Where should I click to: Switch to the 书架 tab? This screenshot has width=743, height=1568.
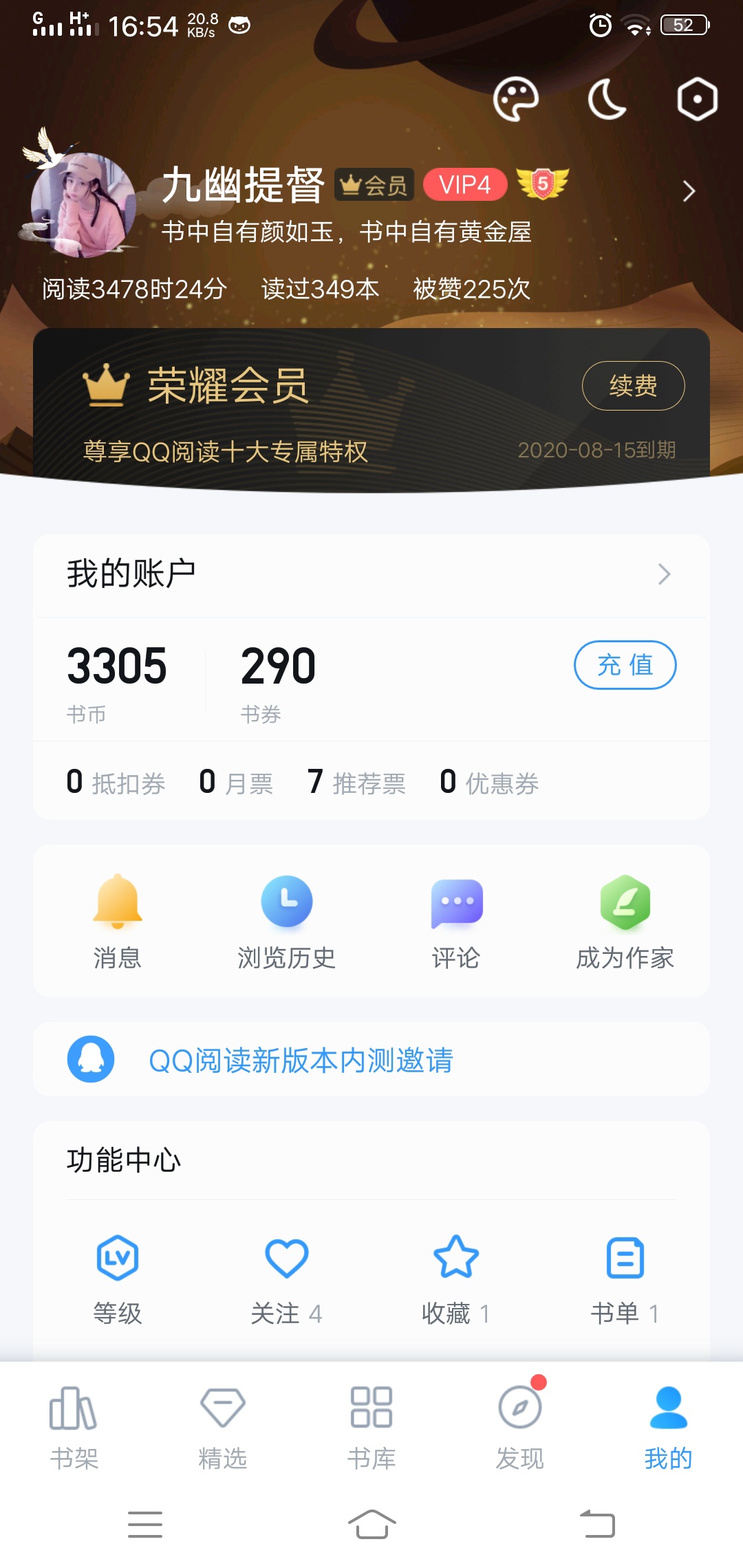74,1427
